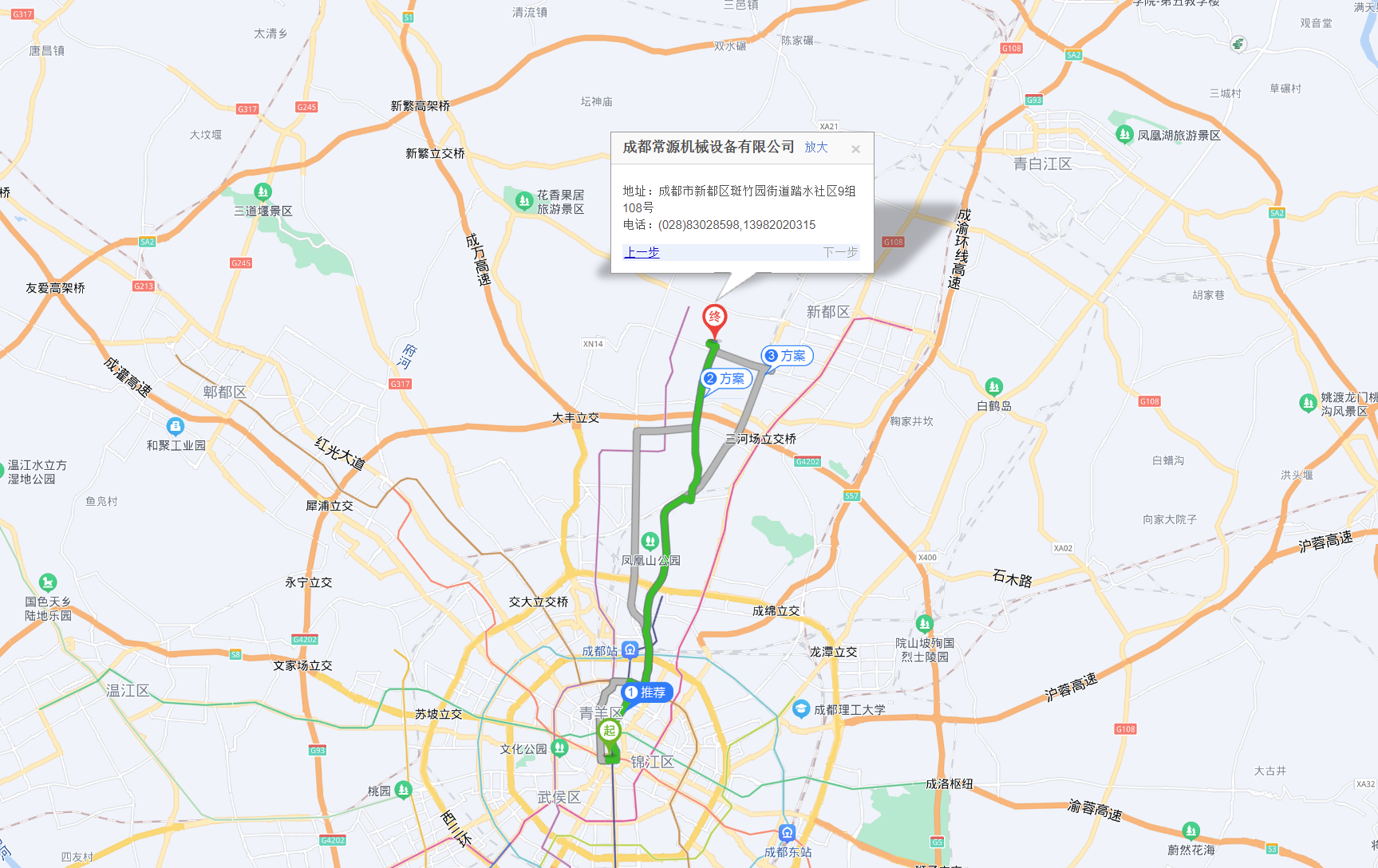Viewport: 1378px width, 868px height.
Task: Select route 方案 2 label
Action: click(725, 379)
